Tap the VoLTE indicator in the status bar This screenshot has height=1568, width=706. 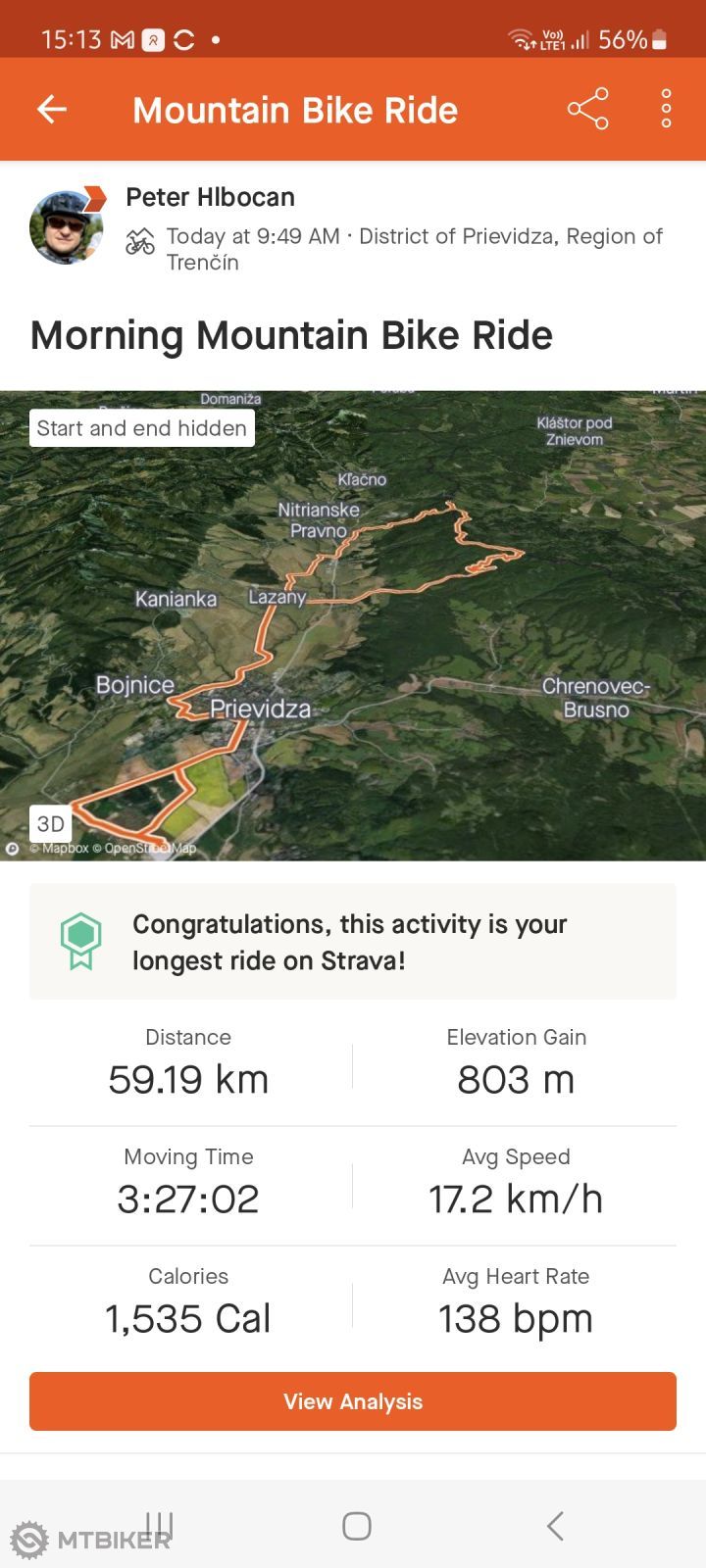(551, 38)
